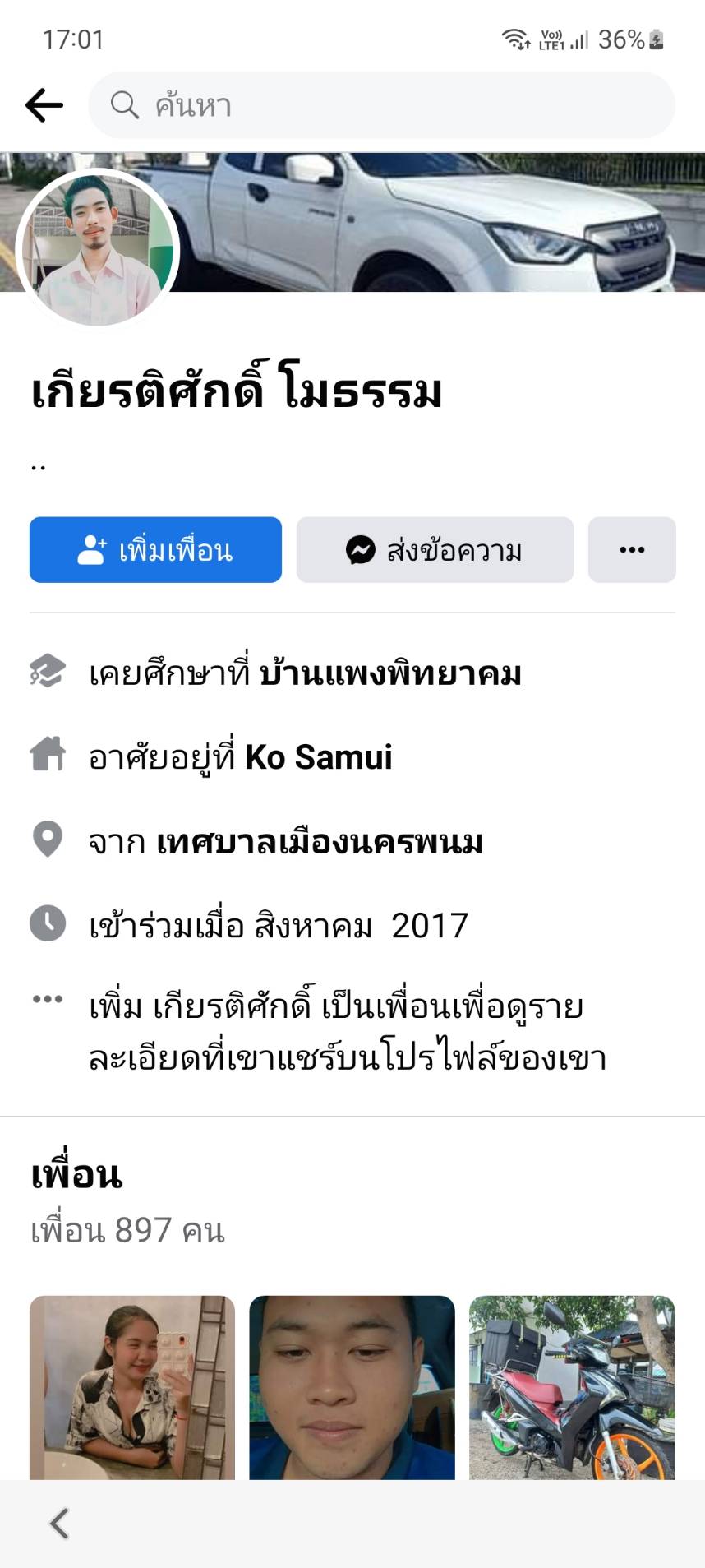Open the ค้นหา search field
Screen dimensions: 705x1568
pos(381,105)
